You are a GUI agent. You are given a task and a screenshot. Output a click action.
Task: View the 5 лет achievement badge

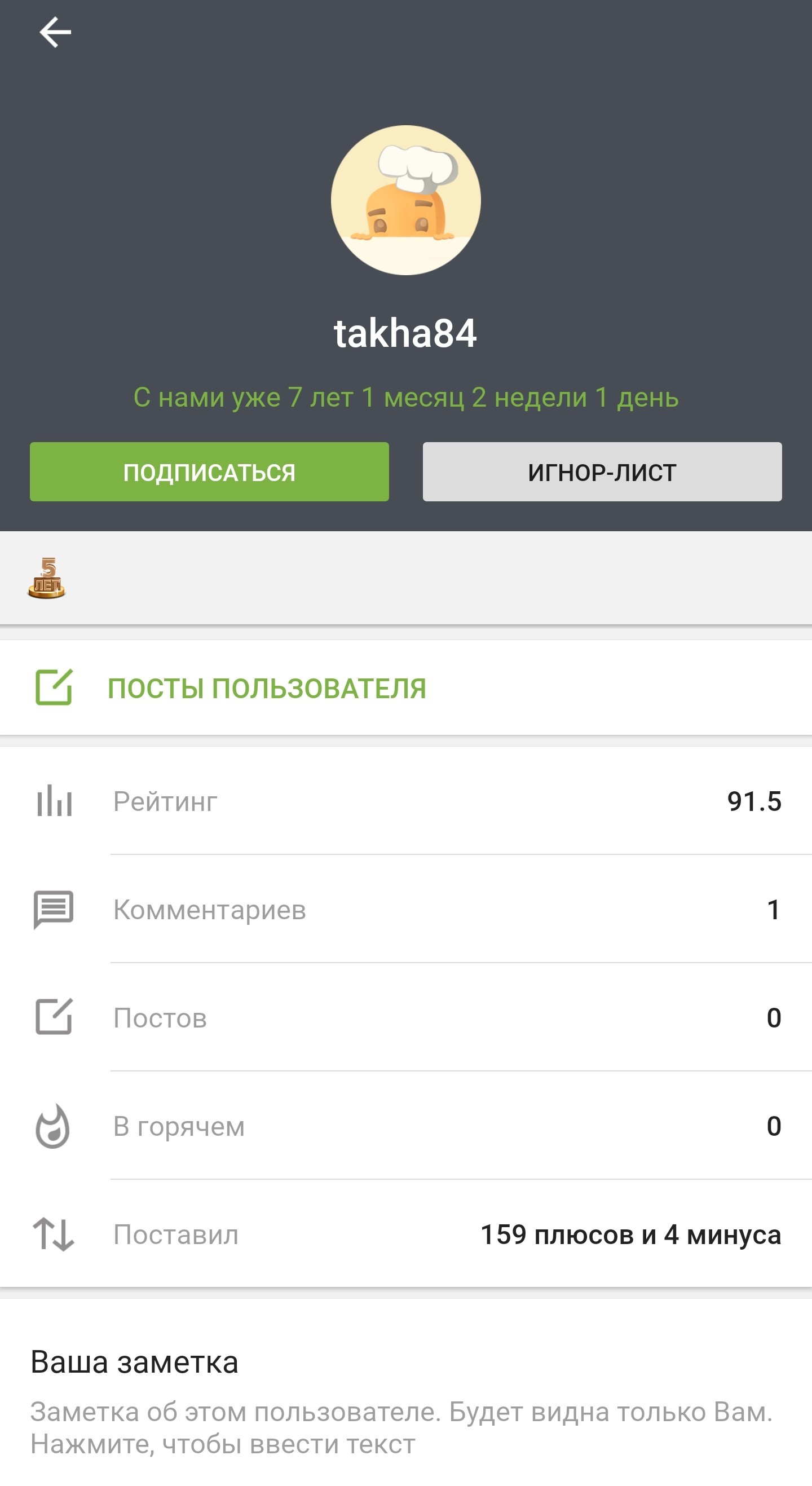pyautogui.click(x=47, y=578)
